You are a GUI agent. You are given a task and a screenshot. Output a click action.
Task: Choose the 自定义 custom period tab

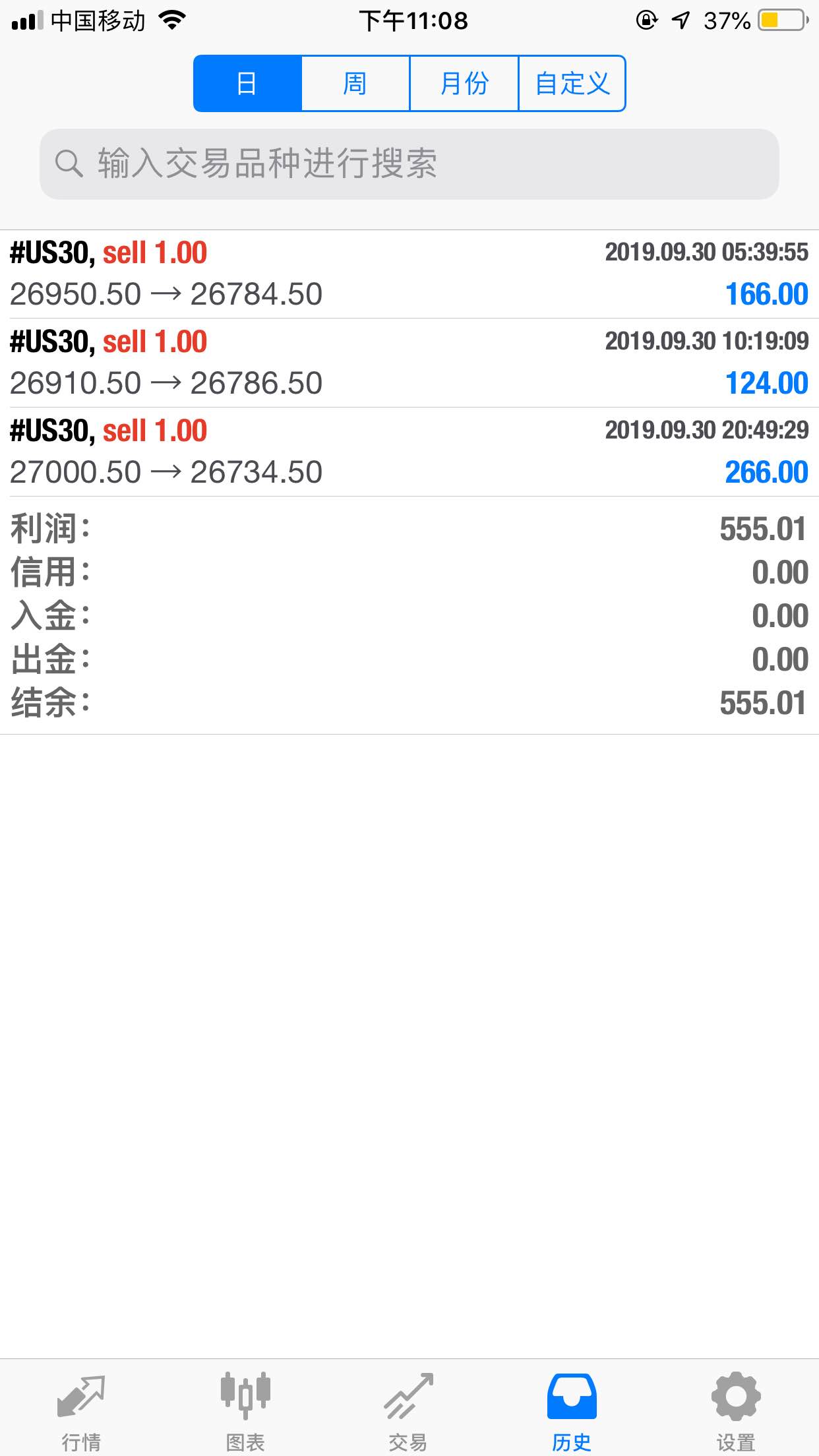572,84
